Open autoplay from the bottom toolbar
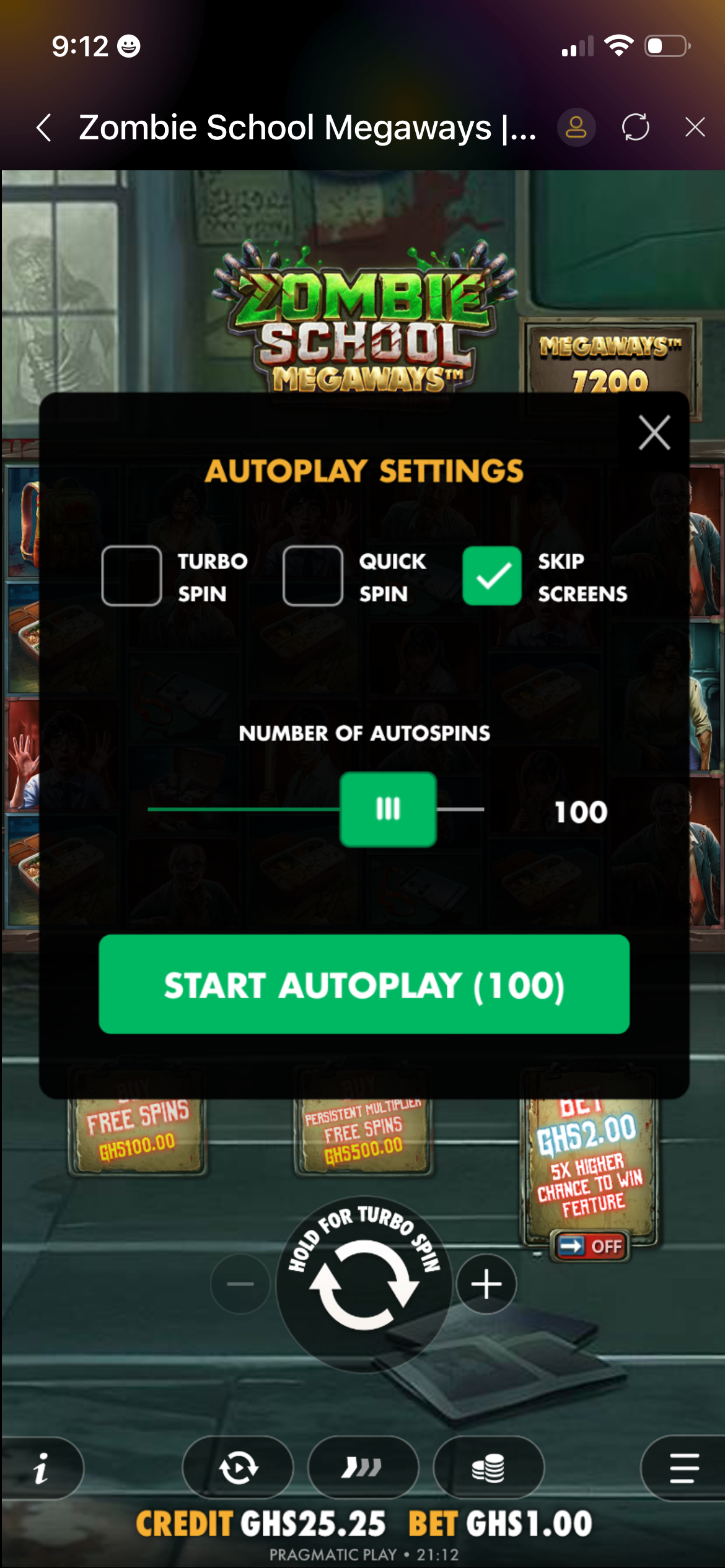 click(238, 1468)
